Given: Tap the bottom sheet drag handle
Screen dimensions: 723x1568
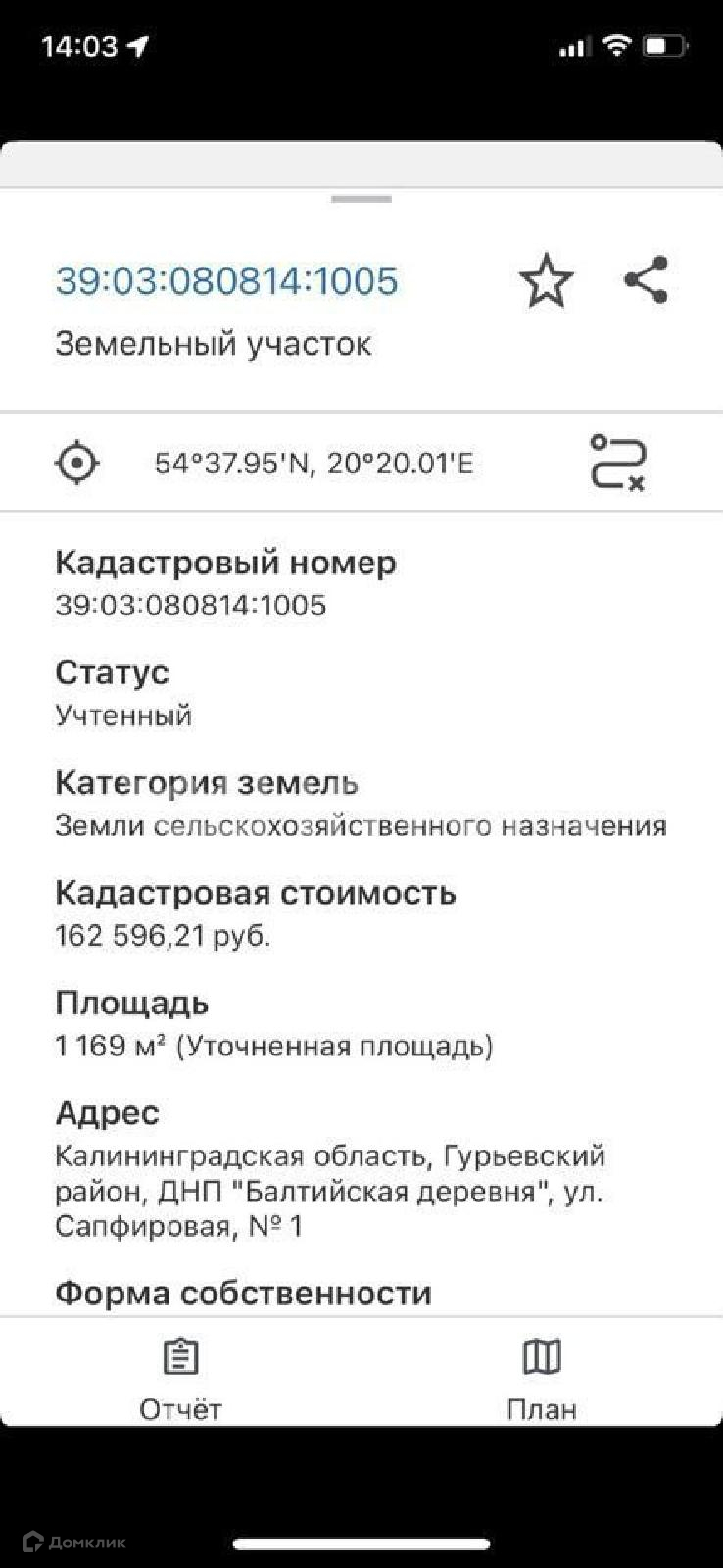Looking at the screenshot, I should (x=361, y=199).
